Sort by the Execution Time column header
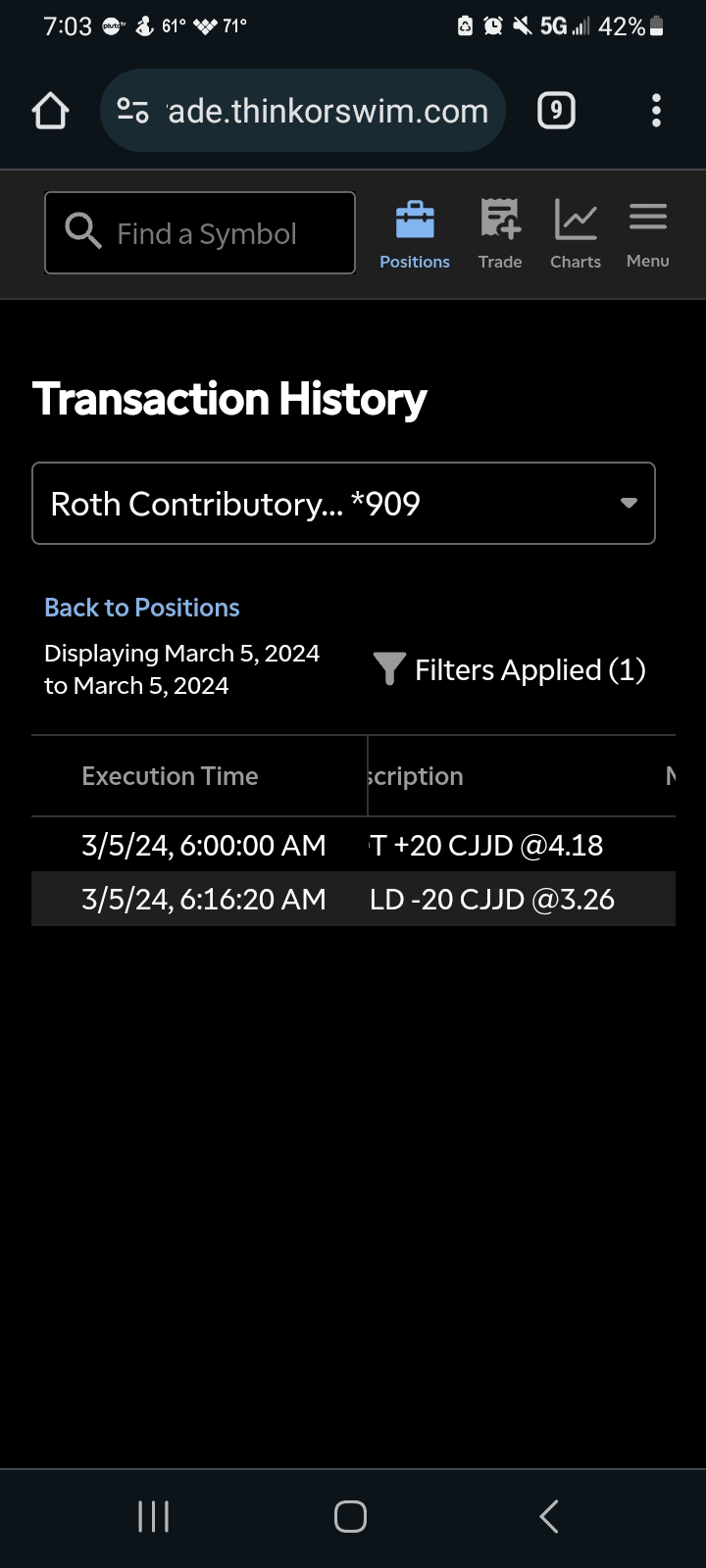Screen dimensions: 706x1568 170,776
